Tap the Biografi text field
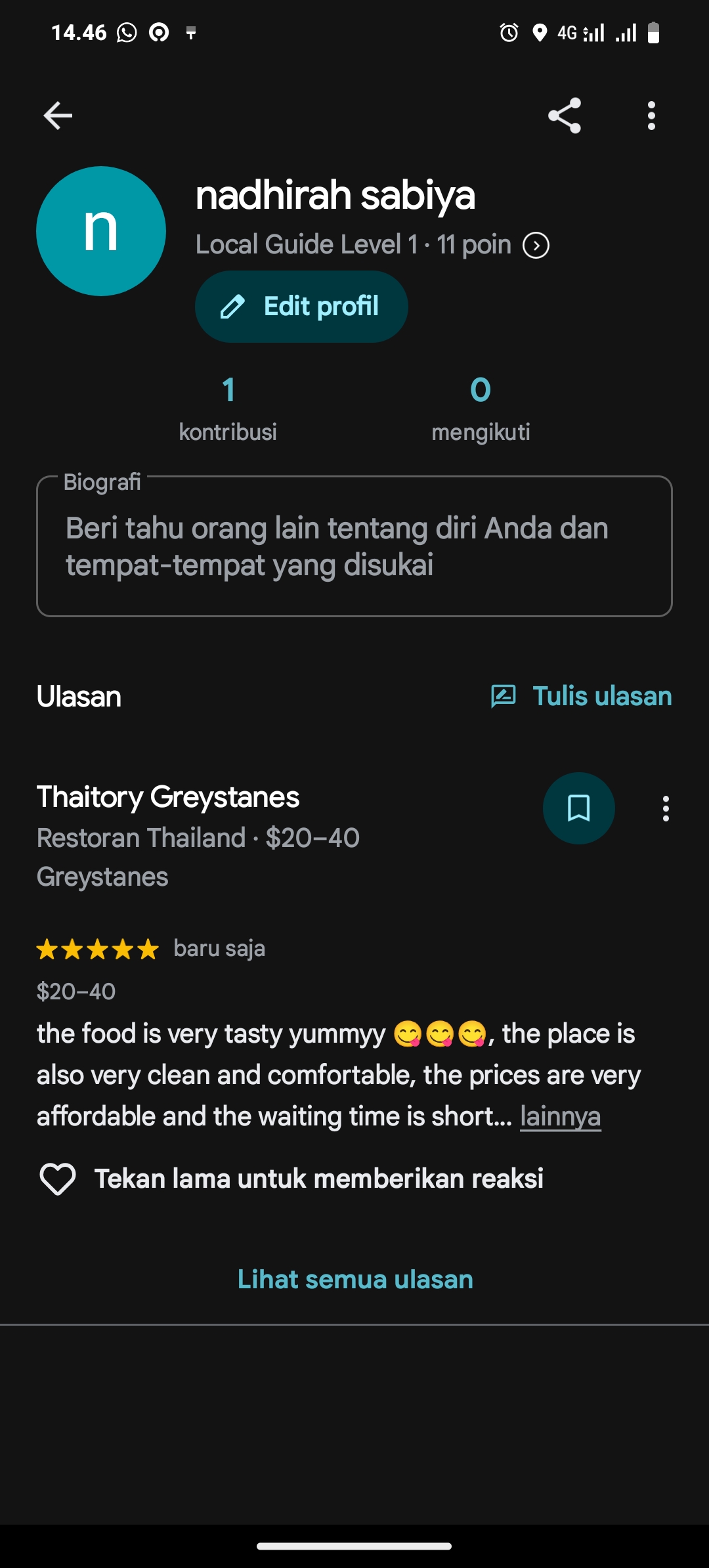Viewport: 709px width, 1568px height. point(354,546)
